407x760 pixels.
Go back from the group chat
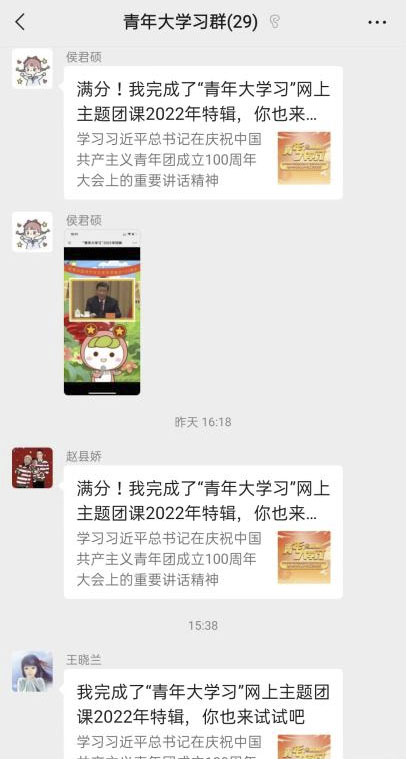tap(20, 22)
